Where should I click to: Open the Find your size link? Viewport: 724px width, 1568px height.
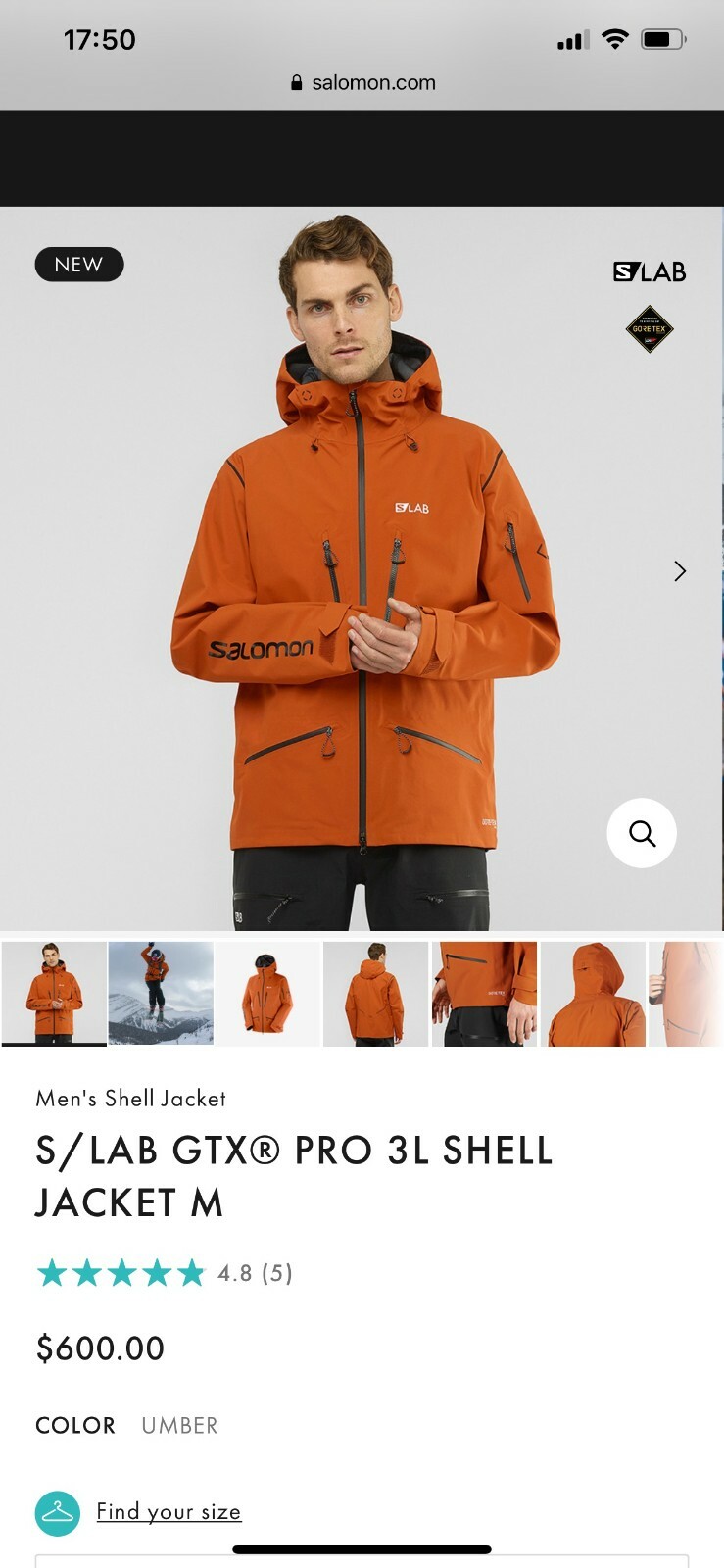tap(169, 1512)
